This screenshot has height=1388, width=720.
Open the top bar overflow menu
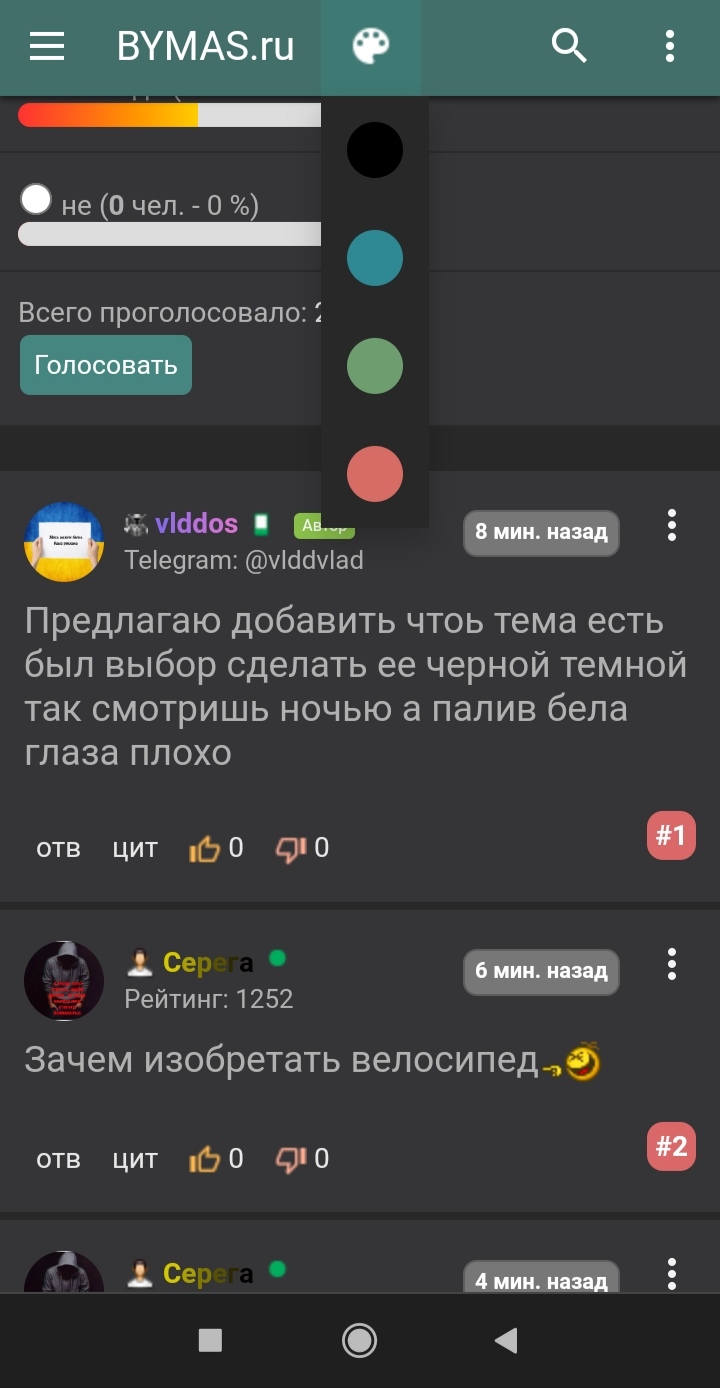[x=670, y=46]
